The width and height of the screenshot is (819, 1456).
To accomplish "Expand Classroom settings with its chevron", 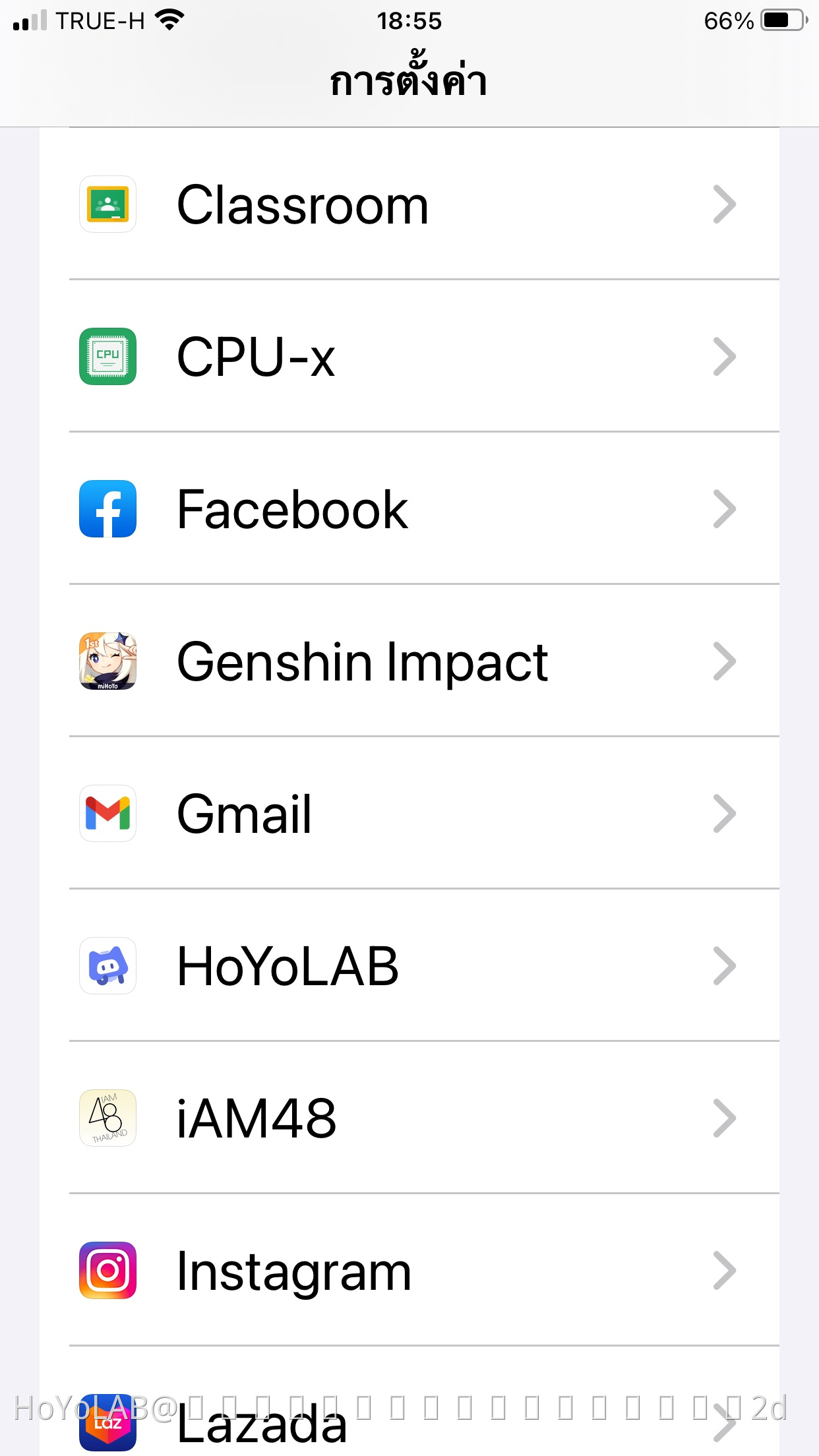I will click(725, 204).
